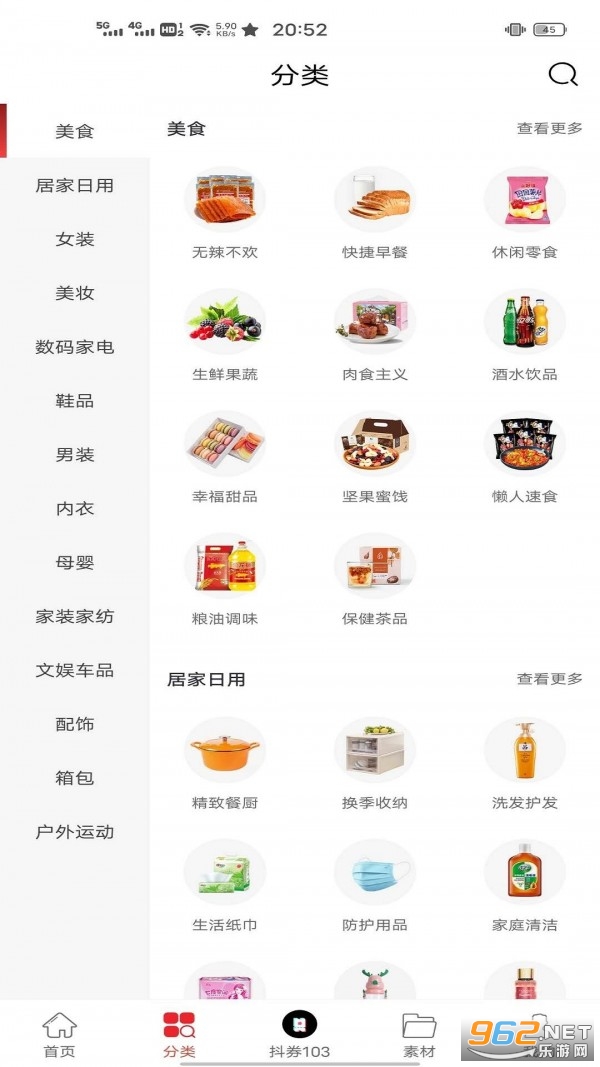
Task: Browse 防护用品 items
Action: click(375, 885)
